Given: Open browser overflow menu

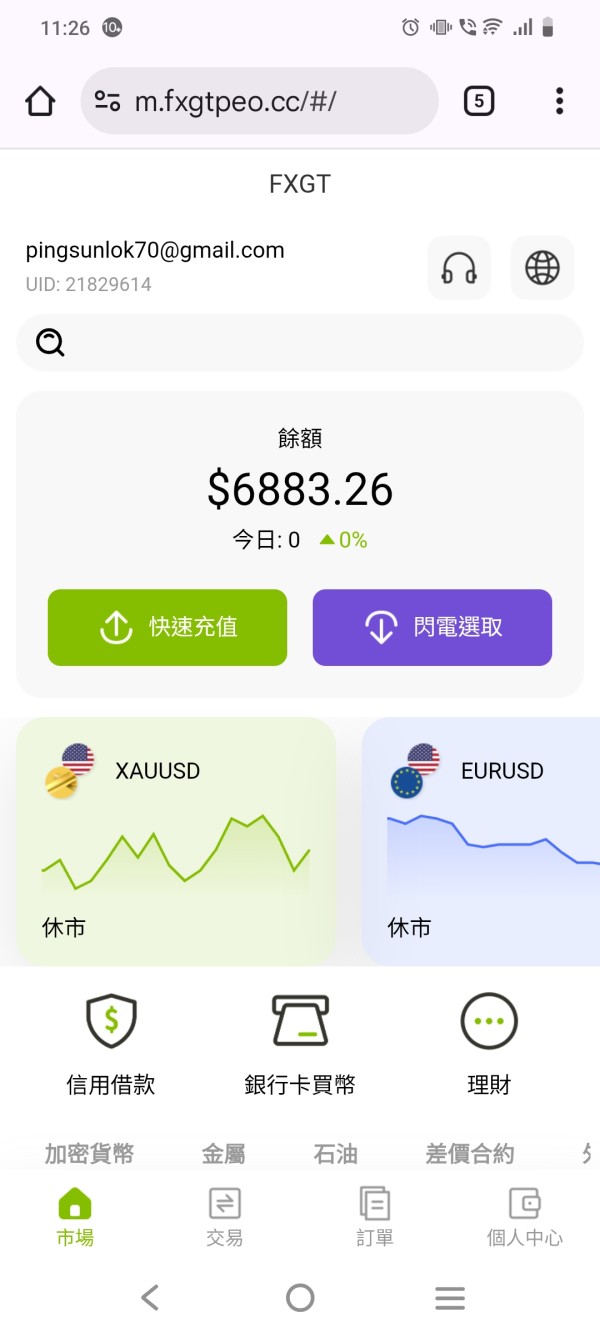Looking at the screenshot, I should [x=559, y=101].
